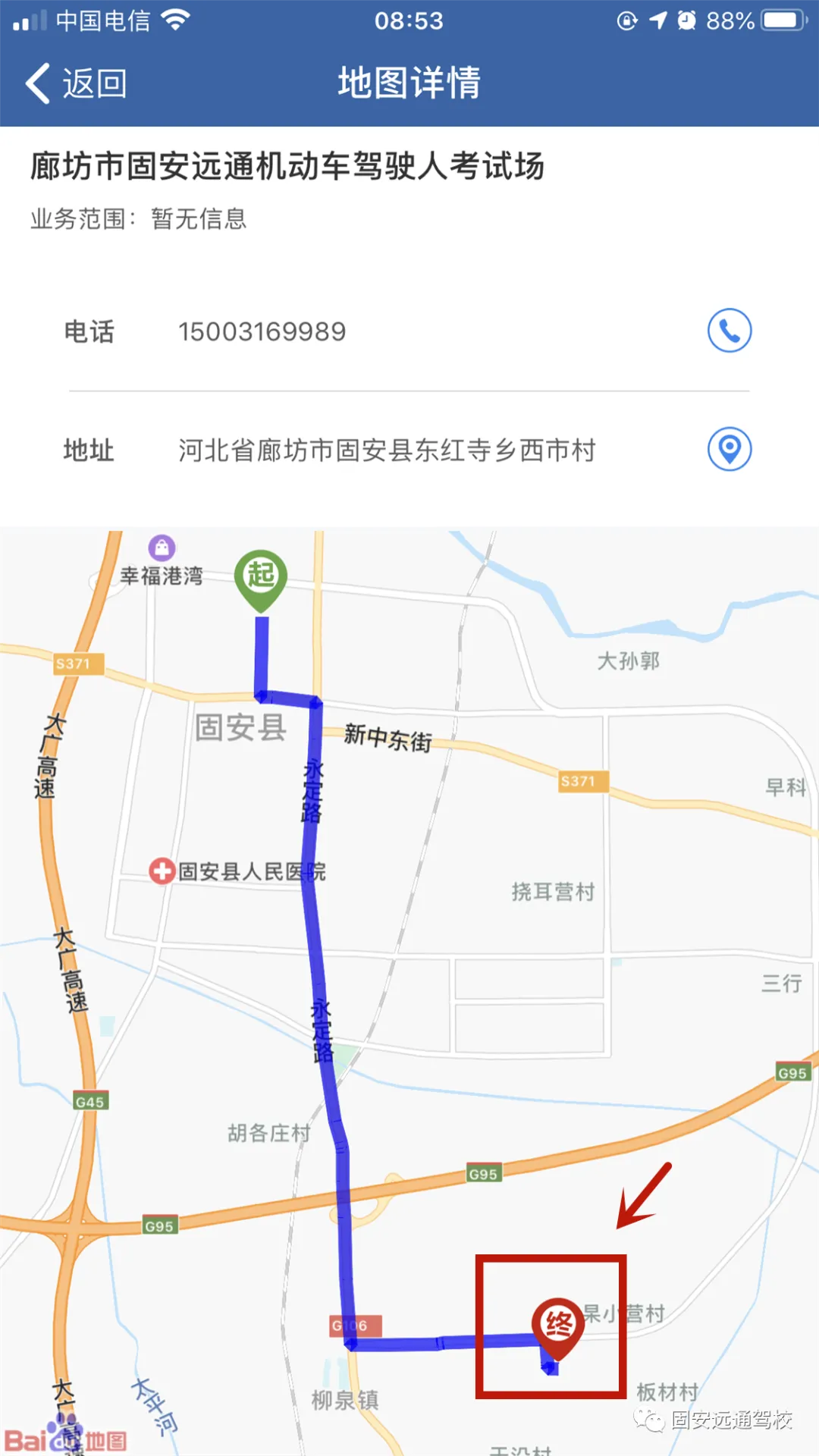Open the location pin icon beside 地址
This screenshot has width=819, height=1456.
point(729,449)
